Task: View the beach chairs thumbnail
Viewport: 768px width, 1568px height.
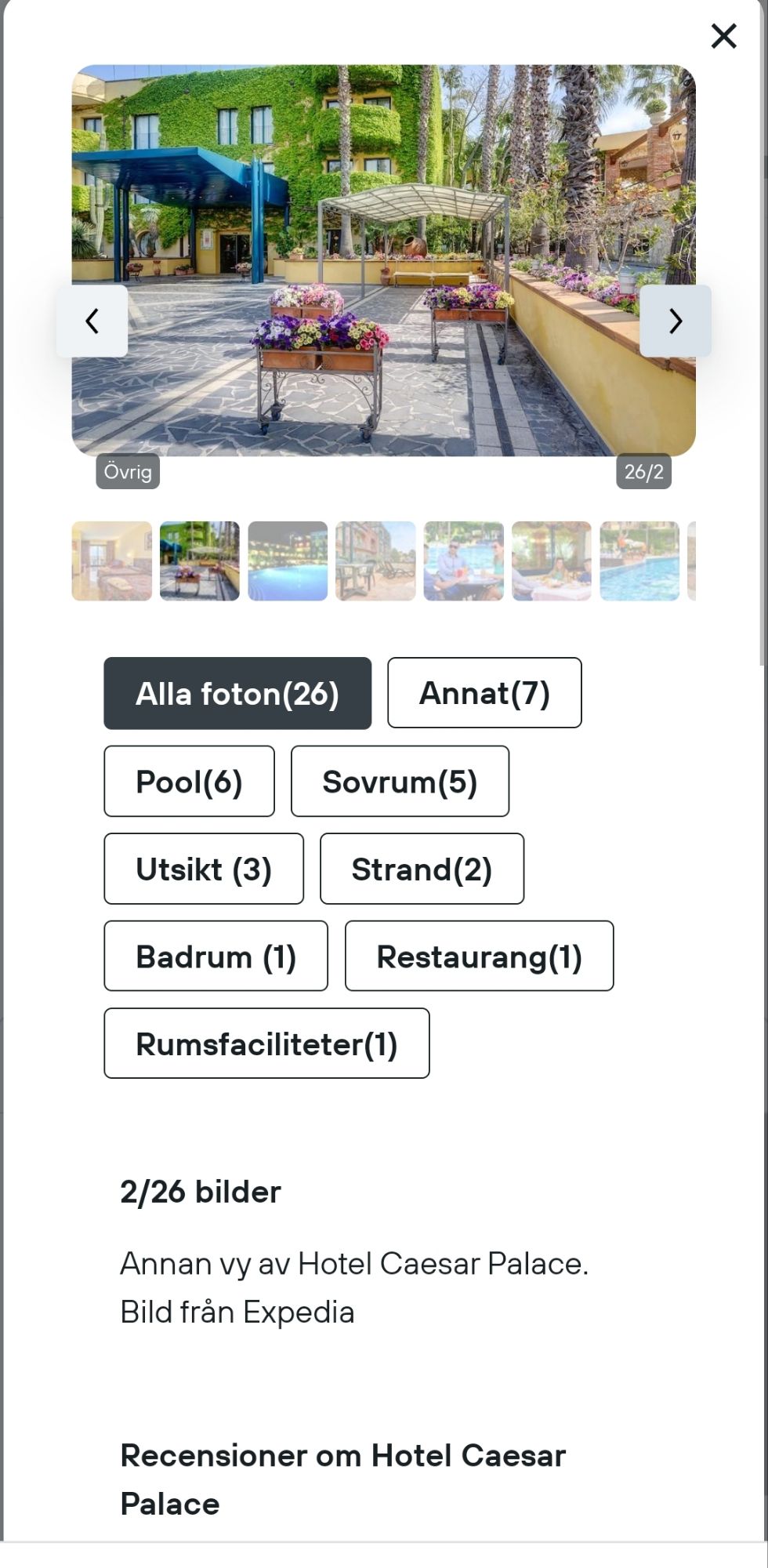Action: point(375,561)
